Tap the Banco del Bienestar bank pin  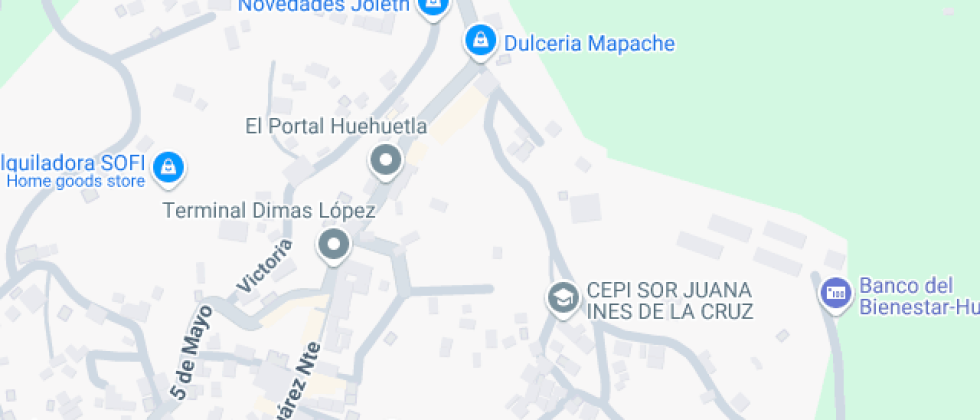point(834,294)
